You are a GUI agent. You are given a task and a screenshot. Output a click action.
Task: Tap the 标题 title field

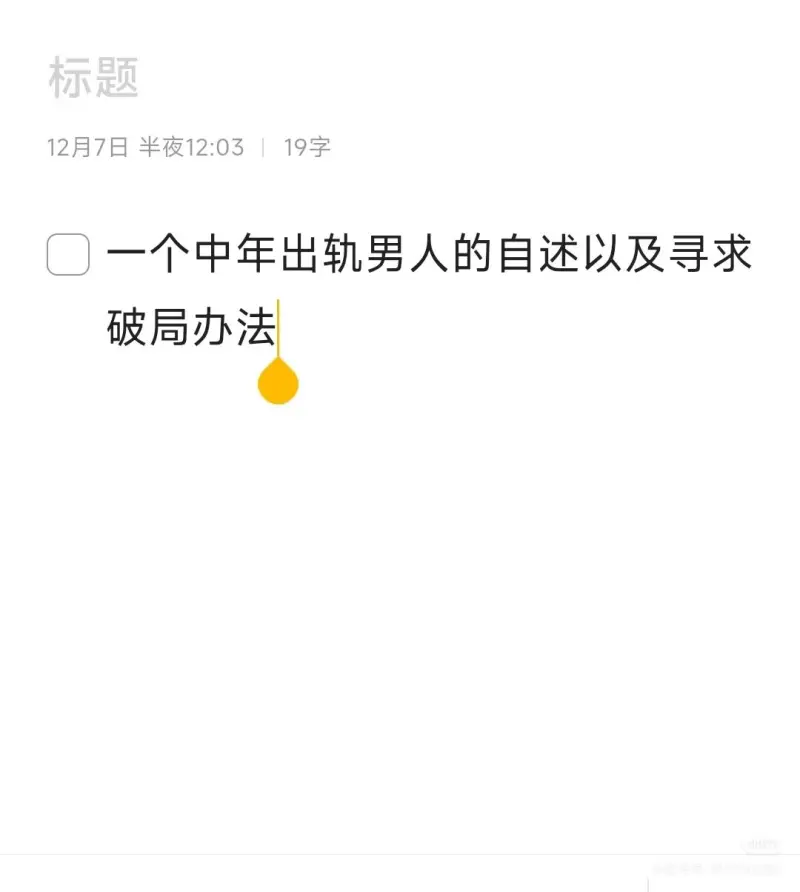tap(93, 78)
